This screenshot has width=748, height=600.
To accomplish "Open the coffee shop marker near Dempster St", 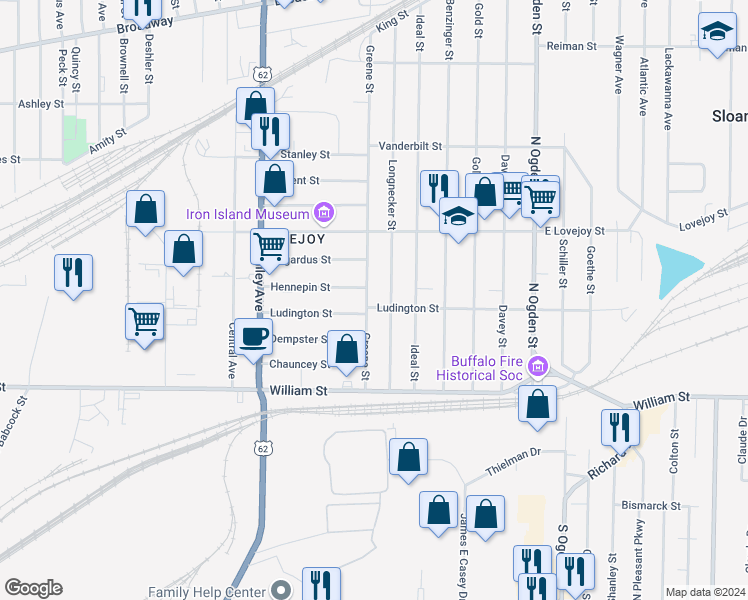I will (x=253, y=337).
